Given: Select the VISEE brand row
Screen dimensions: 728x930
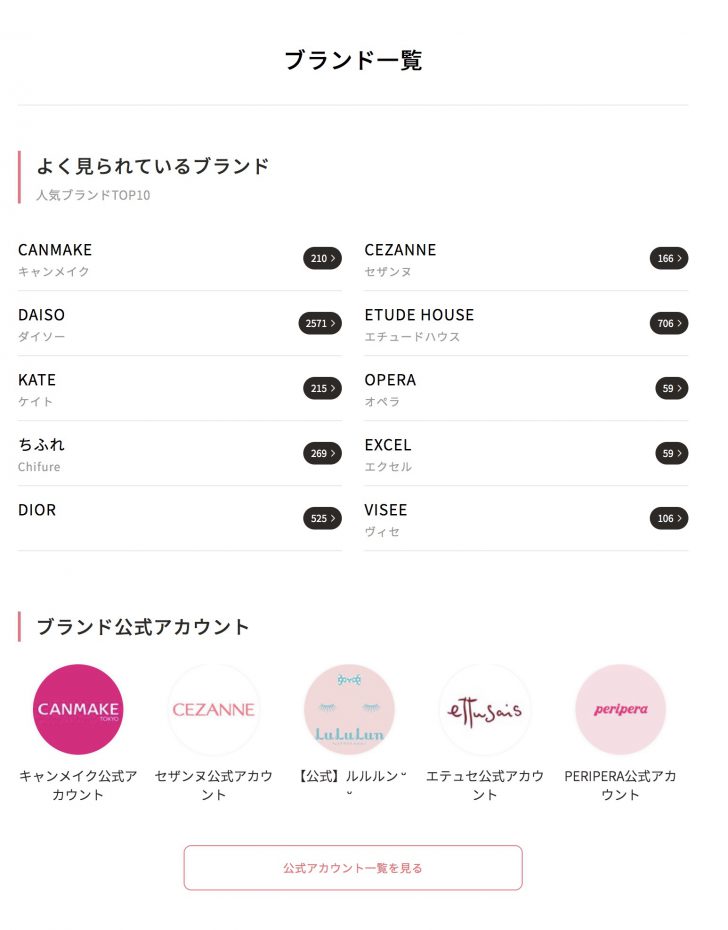Looking at the screenshot, I should point(526,518).
